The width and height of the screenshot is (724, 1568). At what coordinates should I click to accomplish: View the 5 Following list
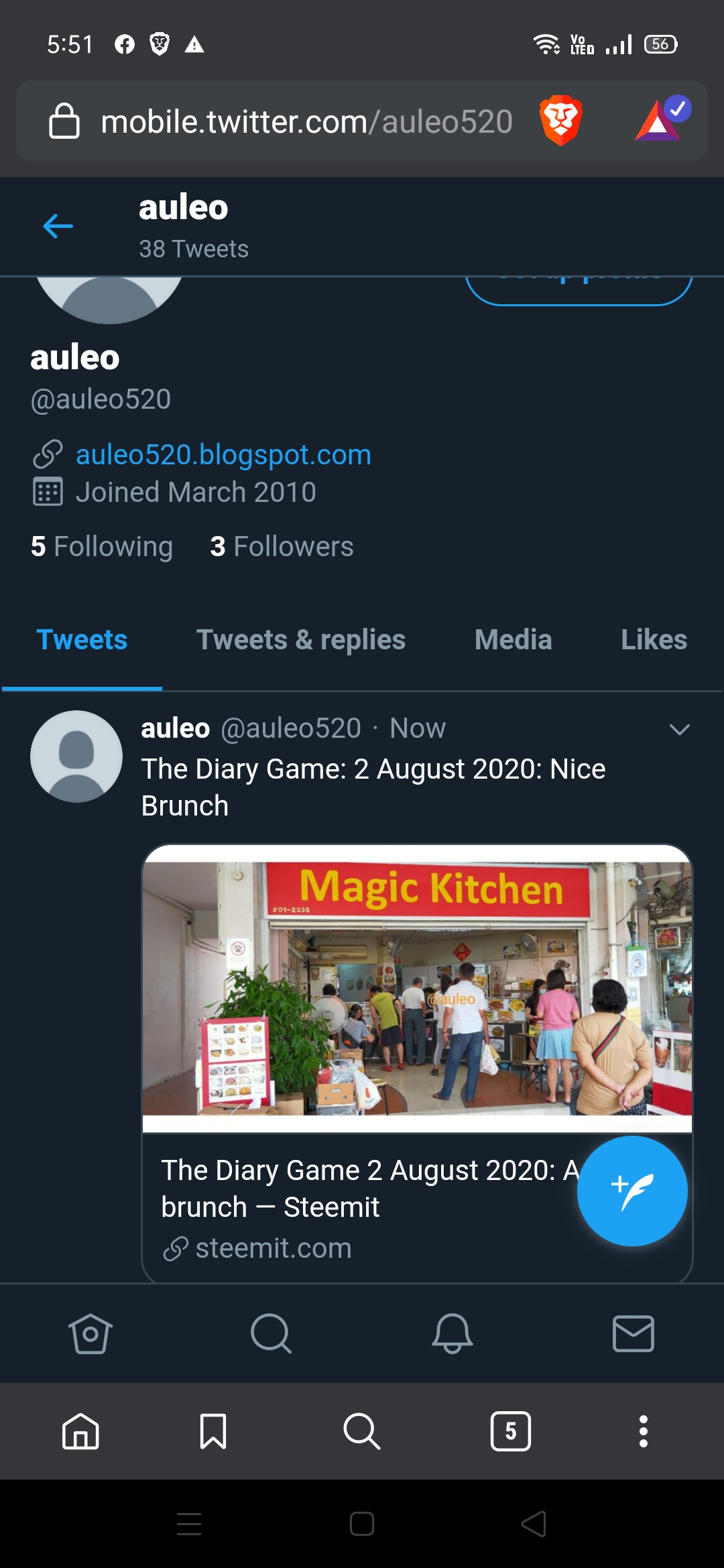point(102,547)
